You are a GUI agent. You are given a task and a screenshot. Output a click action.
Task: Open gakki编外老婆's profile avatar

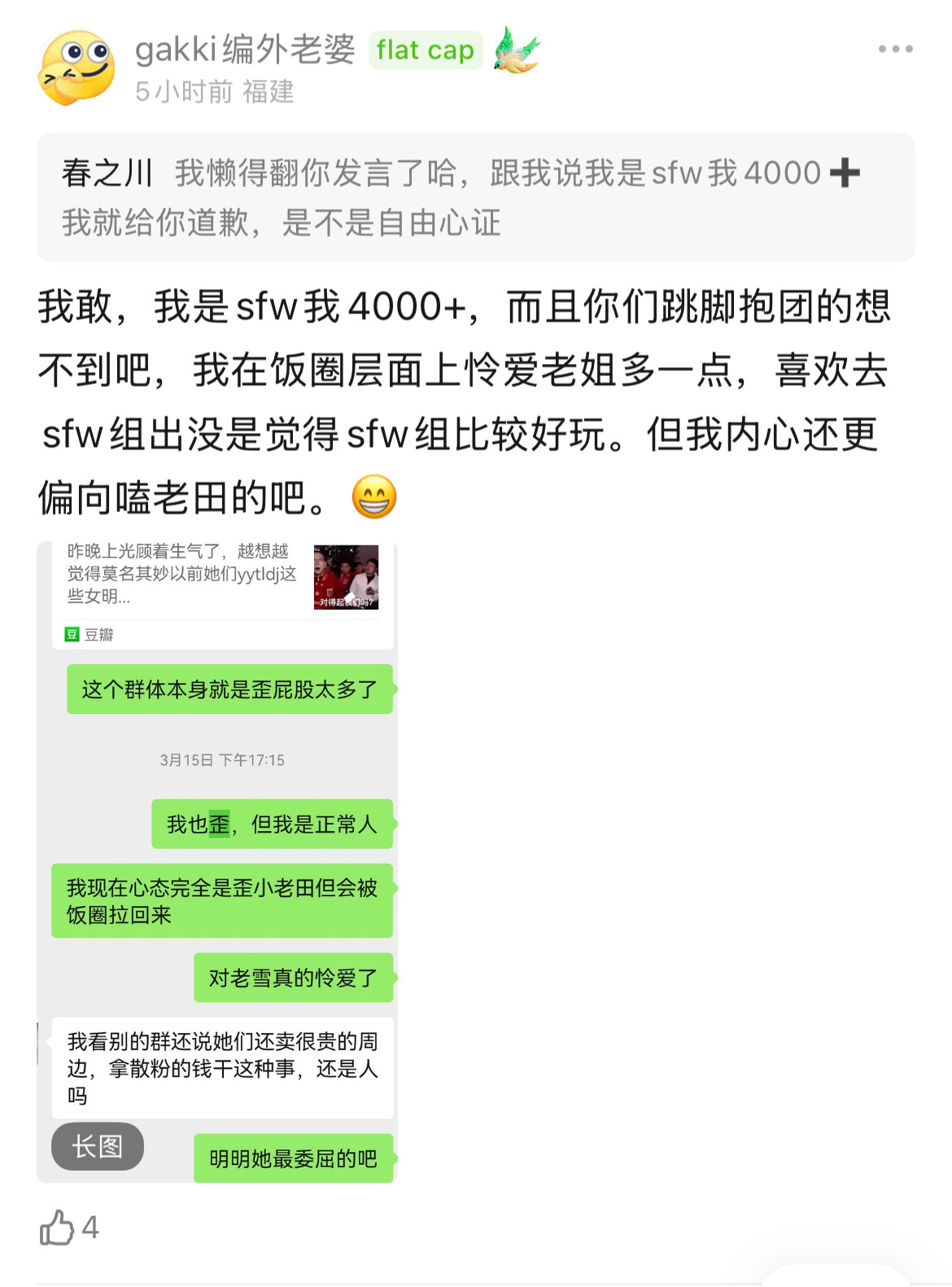pos(76,68)
